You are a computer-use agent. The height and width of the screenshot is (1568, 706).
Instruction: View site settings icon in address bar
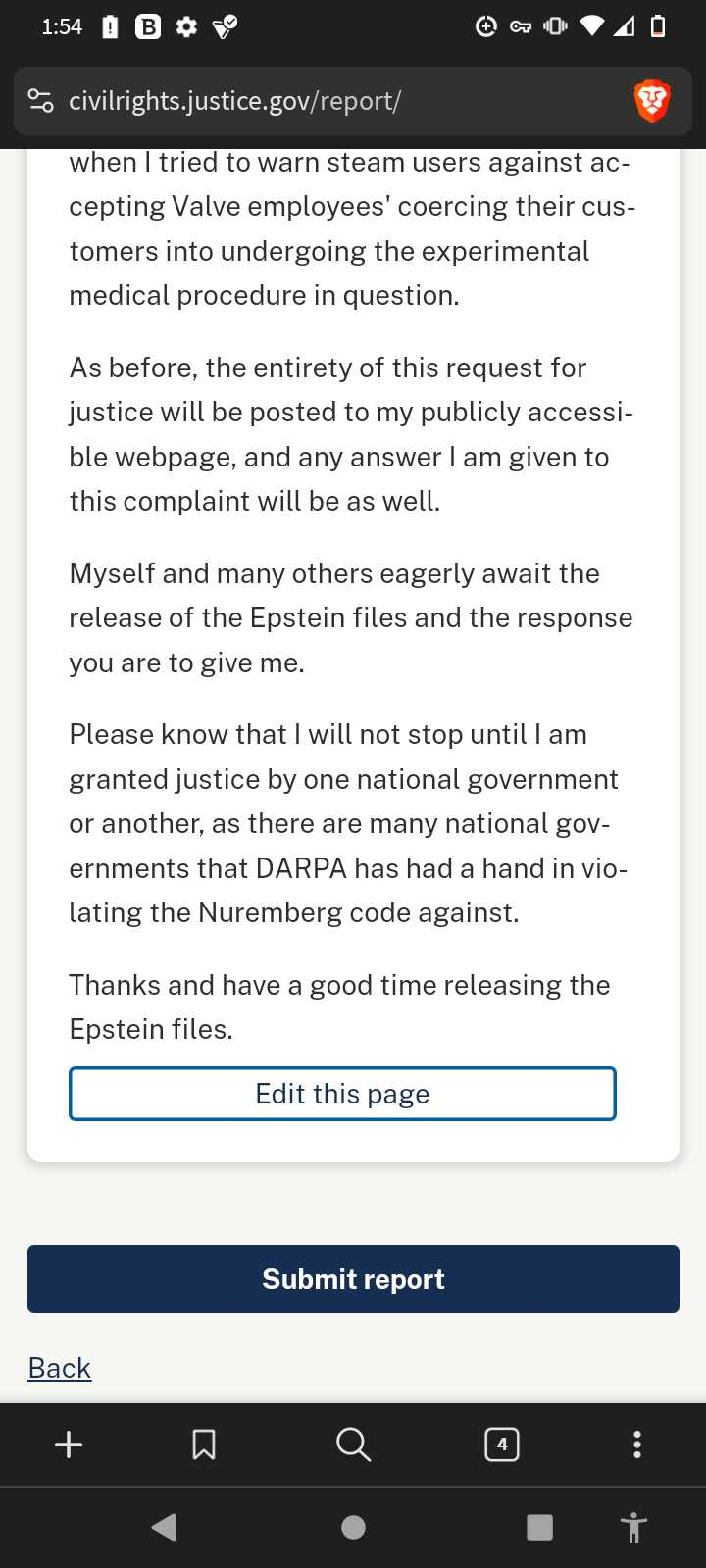click(x=41, y=101)
